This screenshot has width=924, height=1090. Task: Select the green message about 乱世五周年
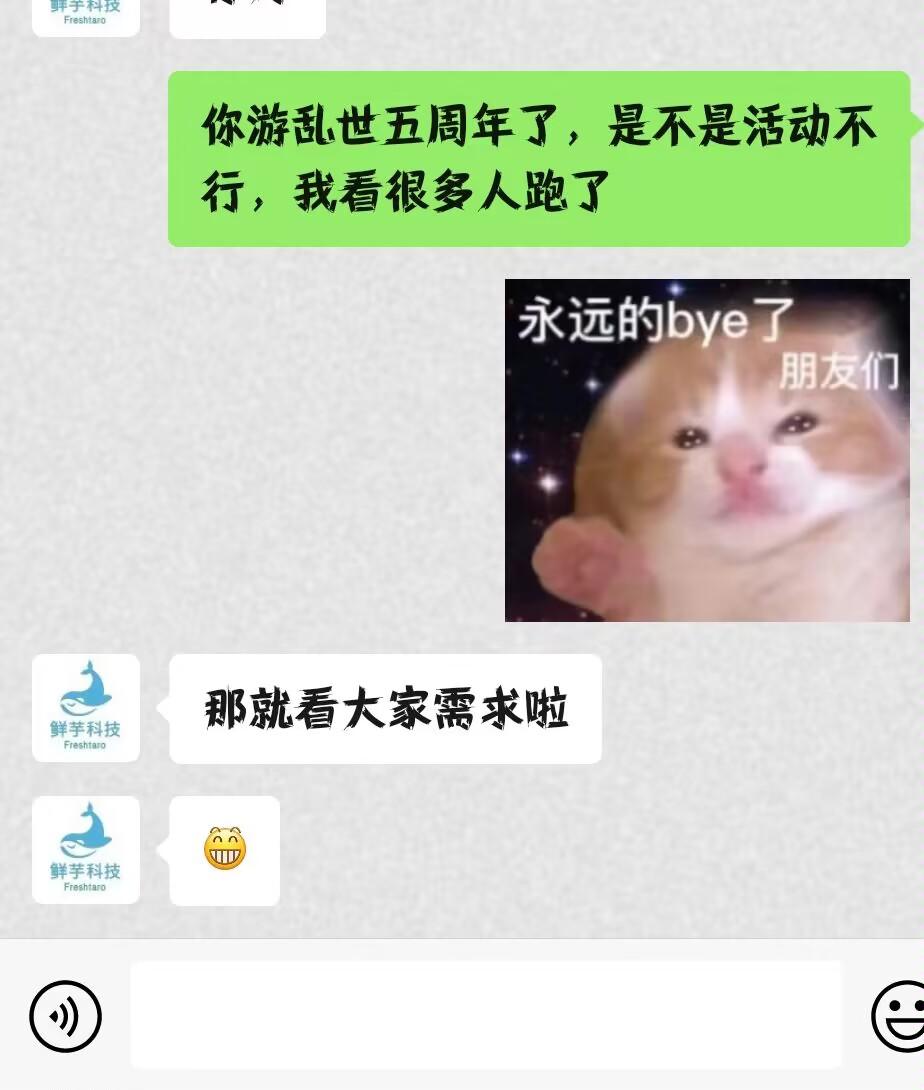(540, 158)
